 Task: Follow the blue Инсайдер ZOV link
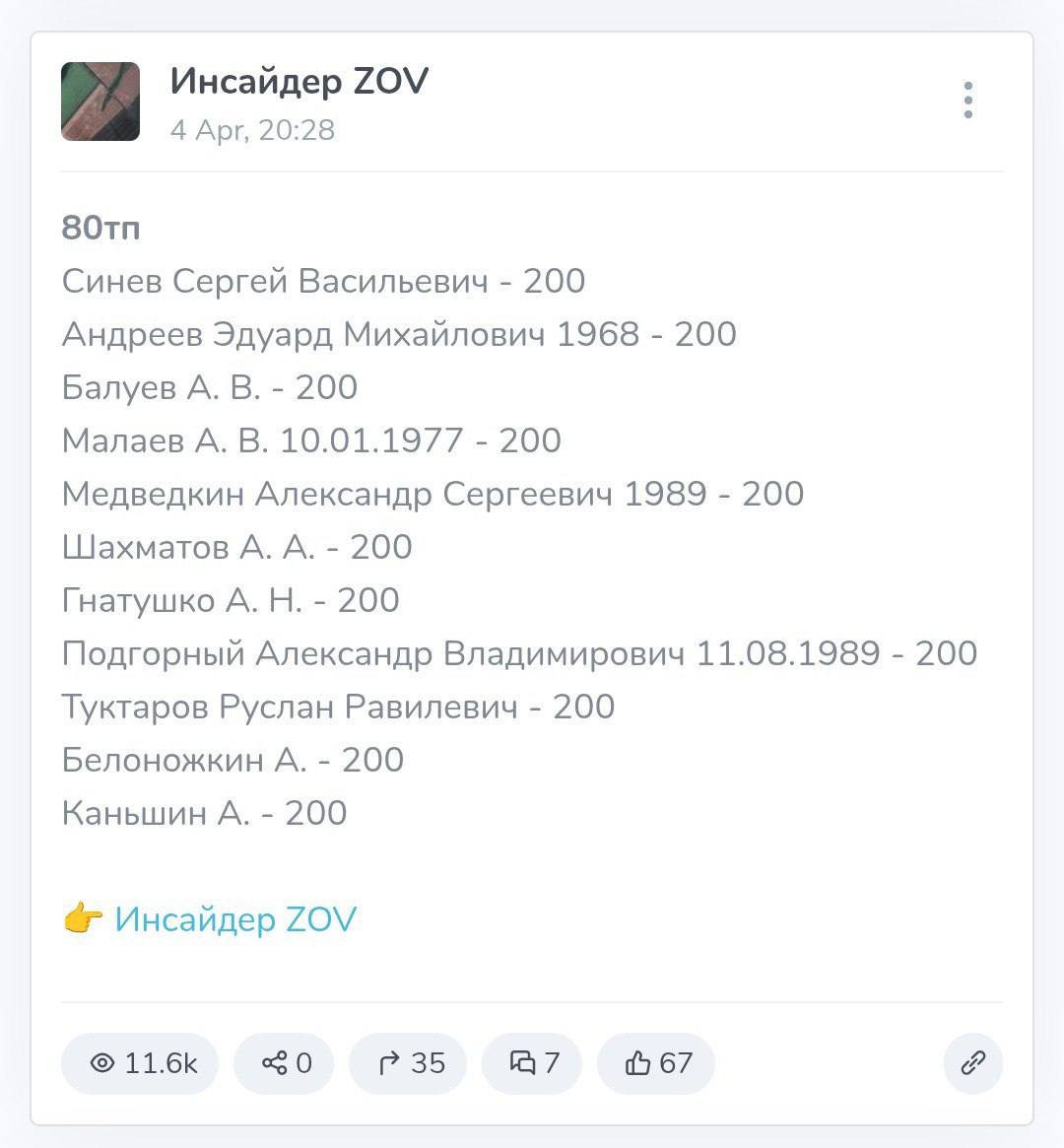pos(235,919)
